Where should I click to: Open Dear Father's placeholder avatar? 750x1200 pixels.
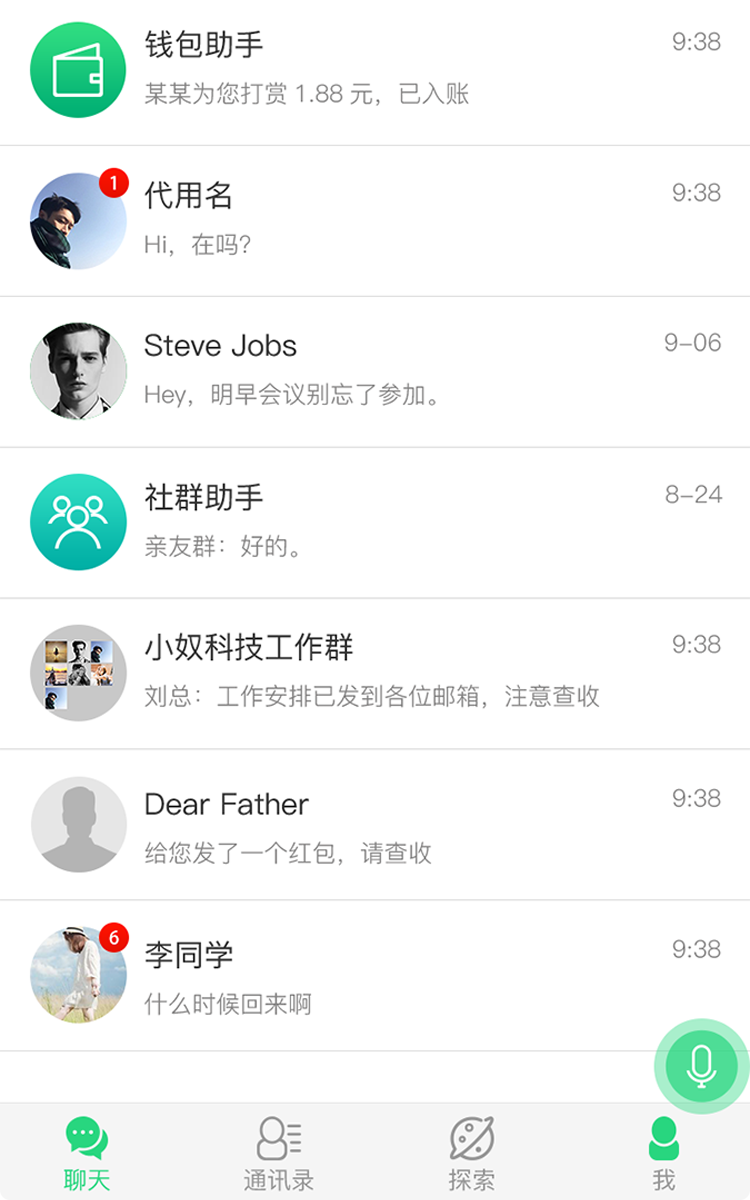78,823
